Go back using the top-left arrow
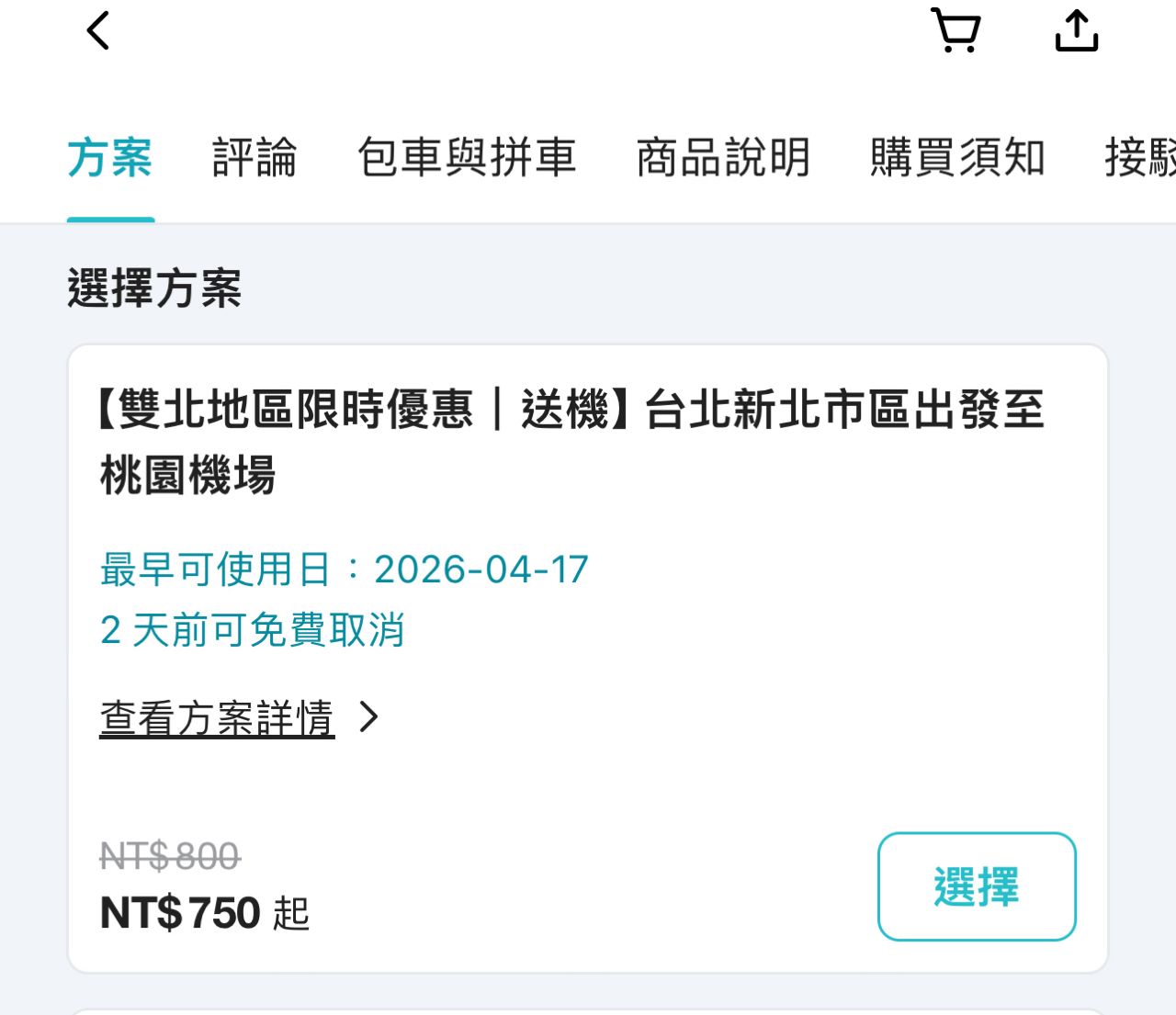1176x1015 pixels. click(x=98, y=30)
